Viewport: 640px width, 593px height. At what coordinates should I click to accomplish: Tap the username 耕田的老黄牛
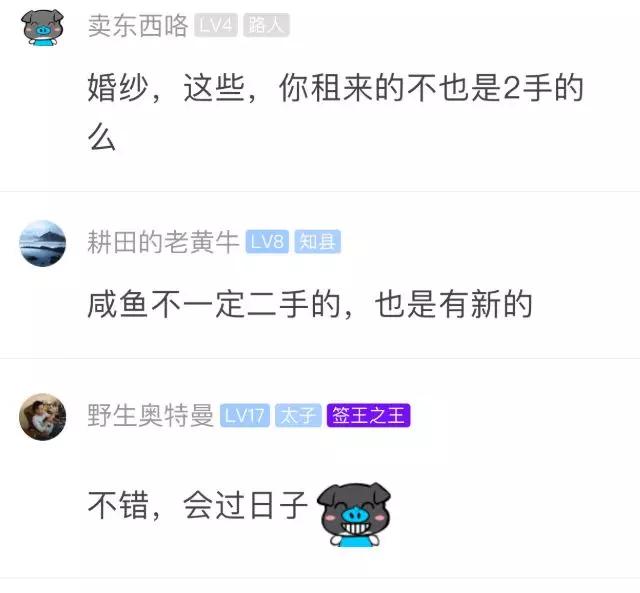coord(163,242)
